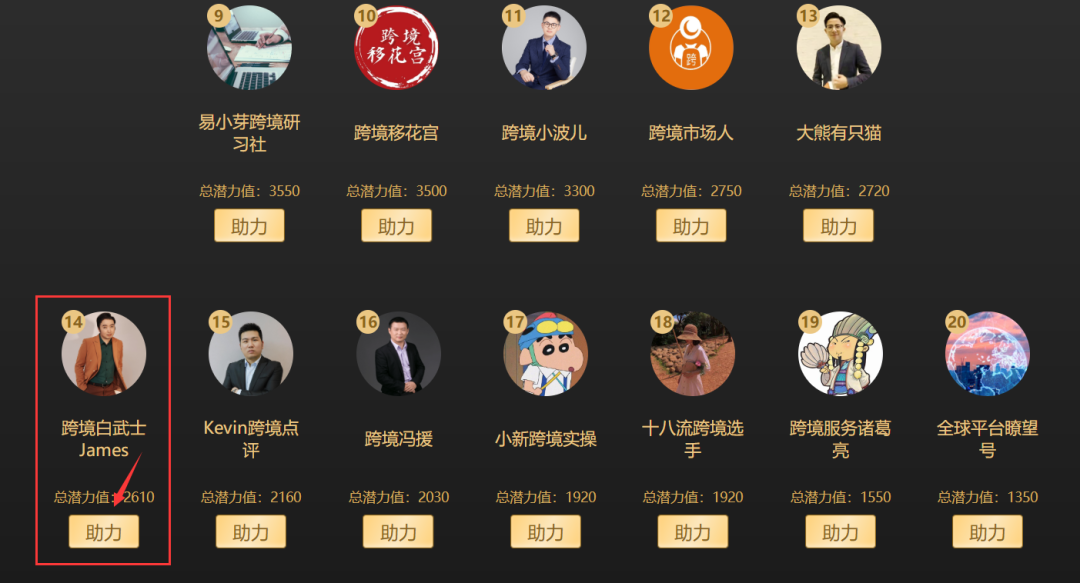
Task: Tap 助力 for 易小芽跨境研习社
Action: coord(249,226)
